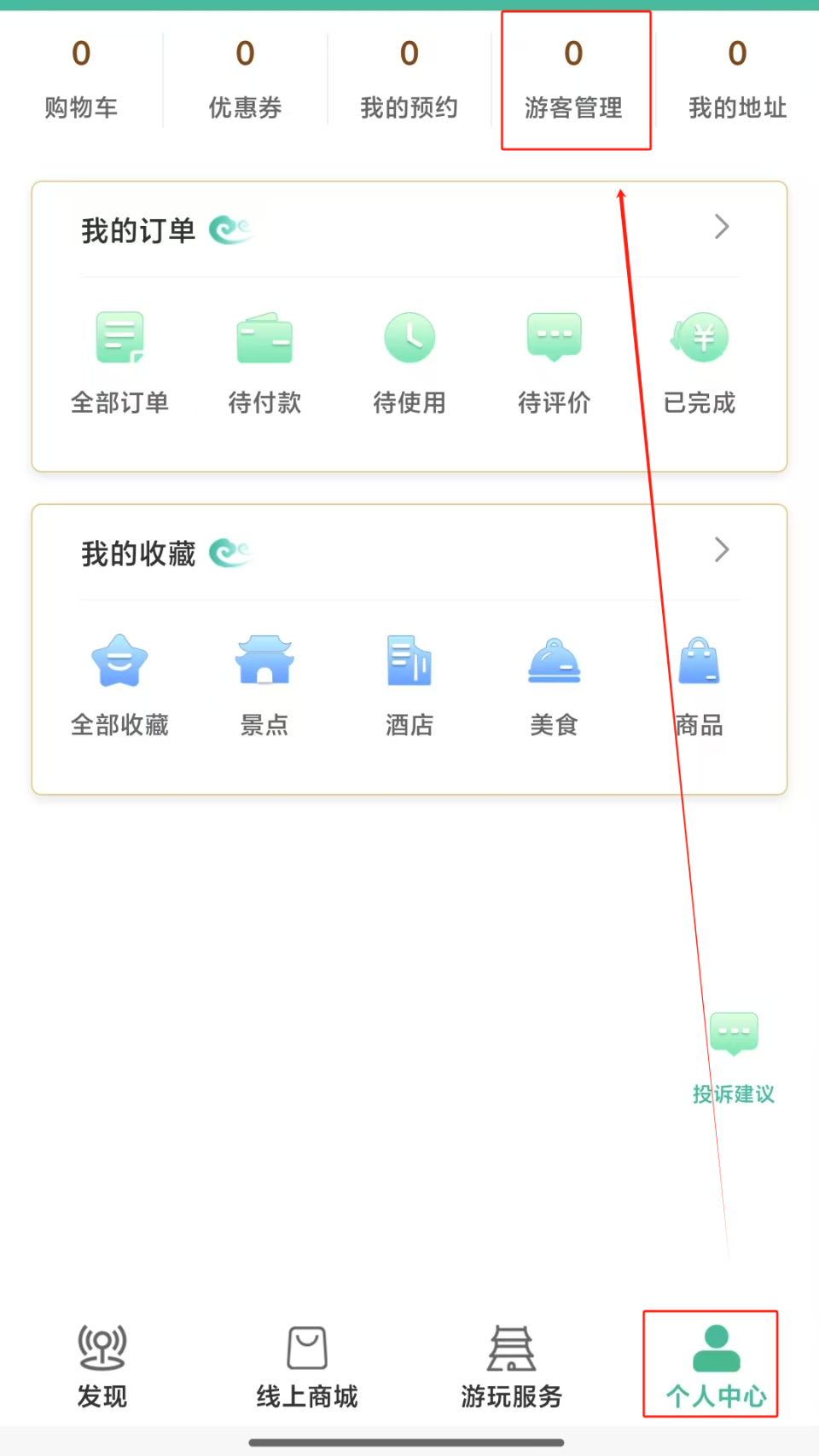Expand the 我的收藏 section arrow
The width and height of the screenshot is (819, 1456).
tap(722, 550)
